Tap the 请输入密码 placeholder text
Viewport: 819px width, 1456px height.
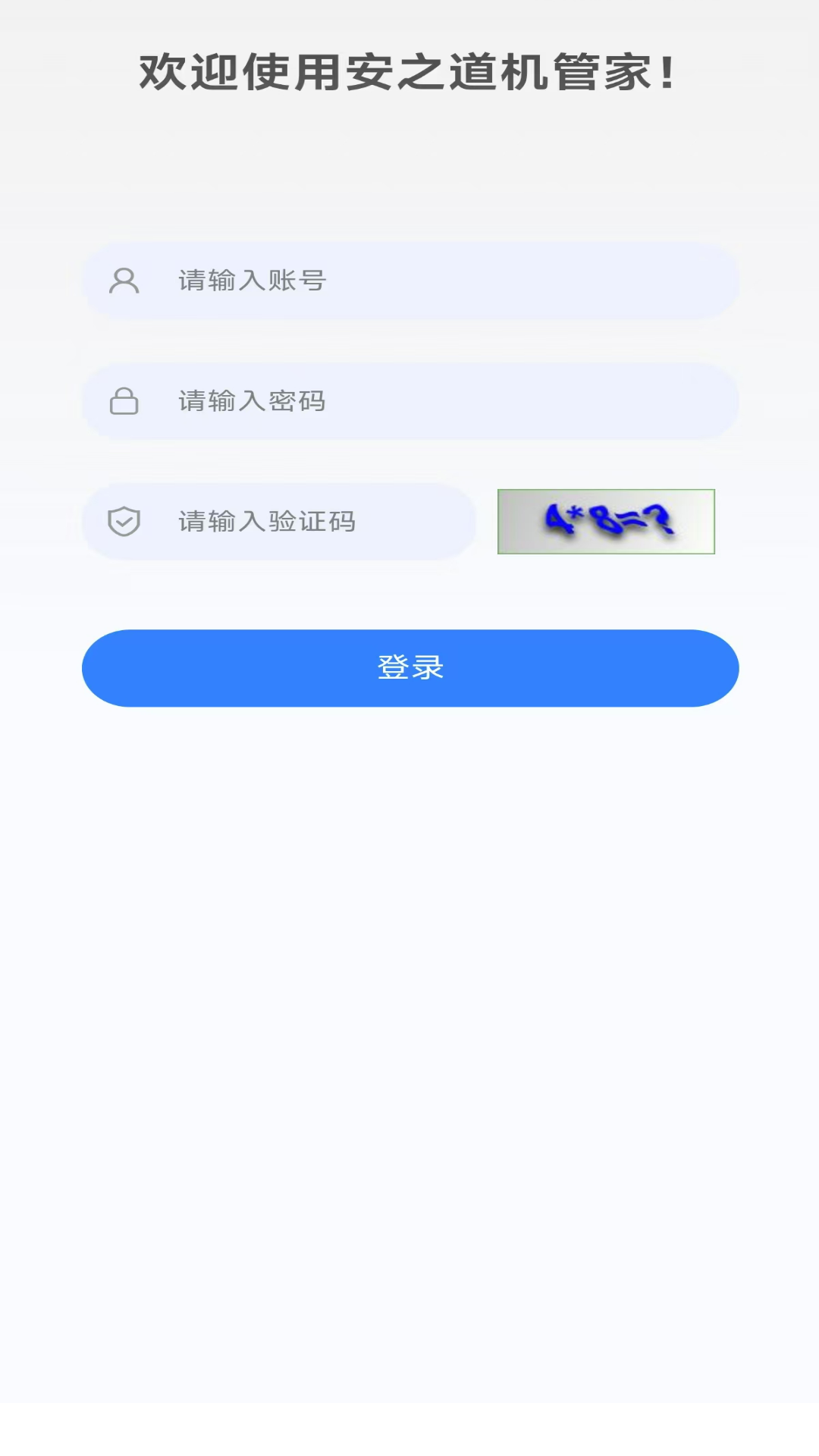(x=250, y=402)
